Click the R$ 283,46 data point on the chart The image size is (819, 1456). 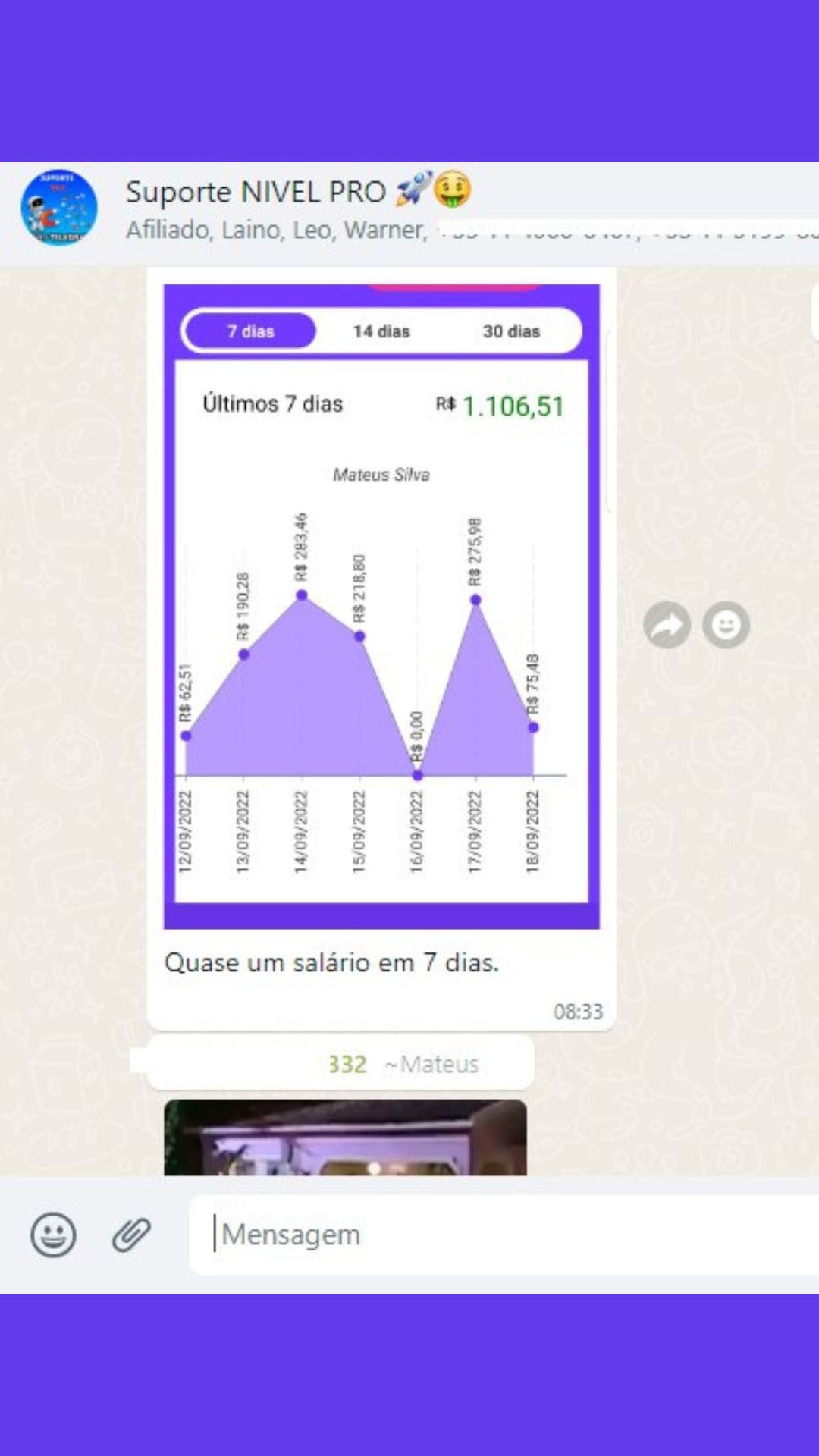click(x=302, y=596)
